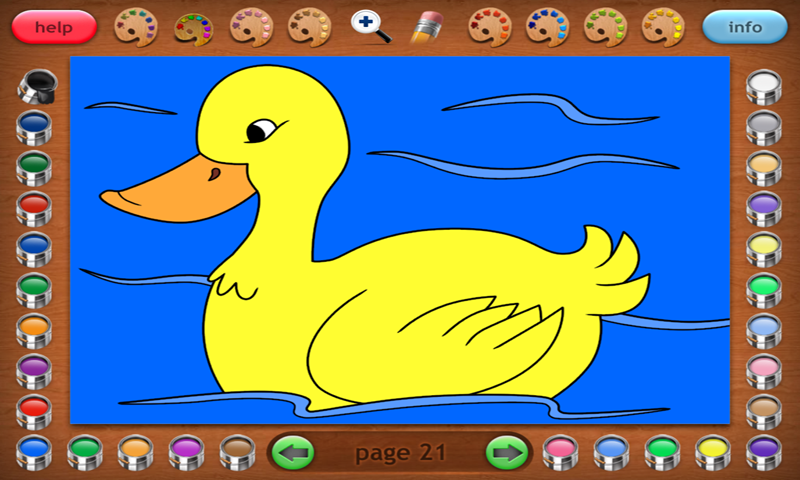Viewport: 800px width, 480px height.
Task: Choose the peach paint can on right
Action: 764,168
